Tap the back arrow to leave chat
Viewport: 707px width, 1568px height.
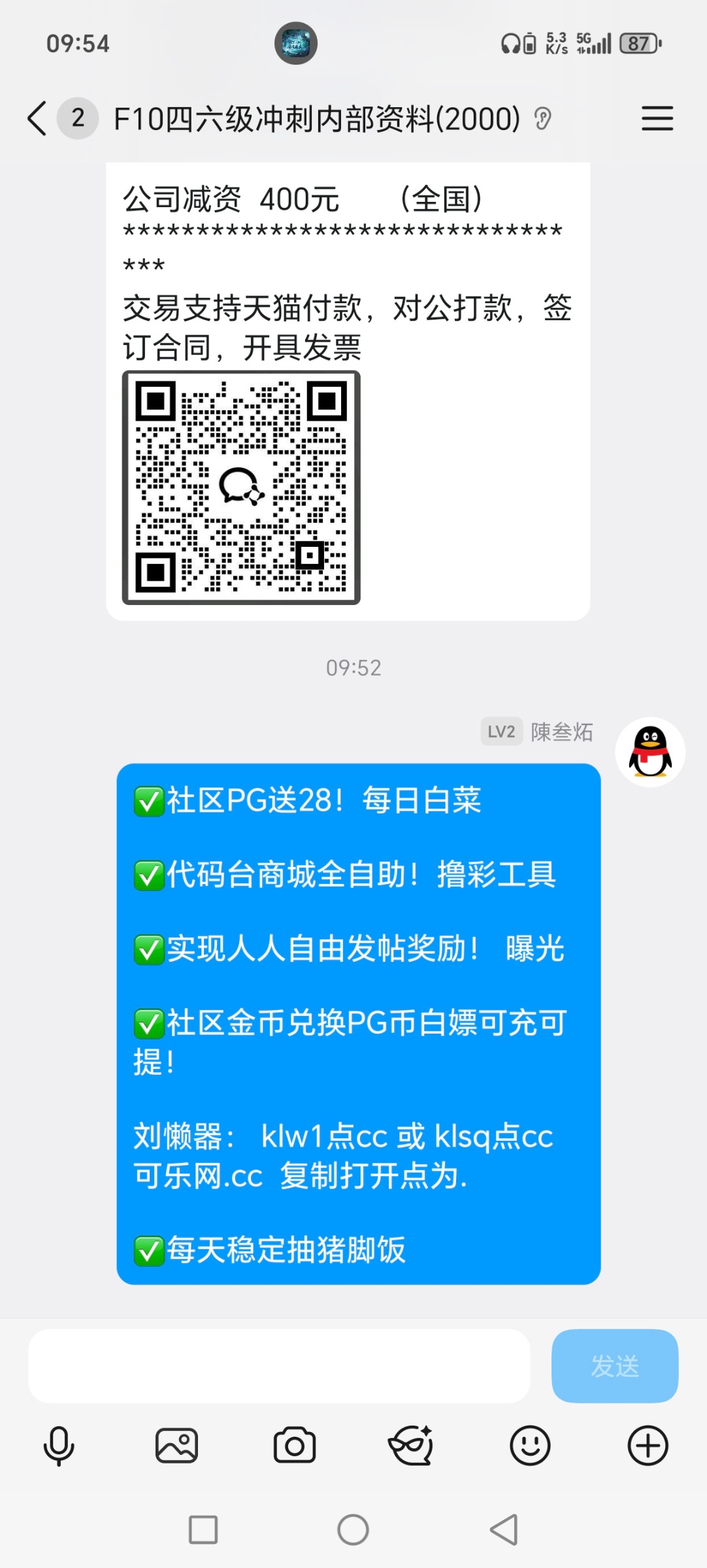point(36,118)
